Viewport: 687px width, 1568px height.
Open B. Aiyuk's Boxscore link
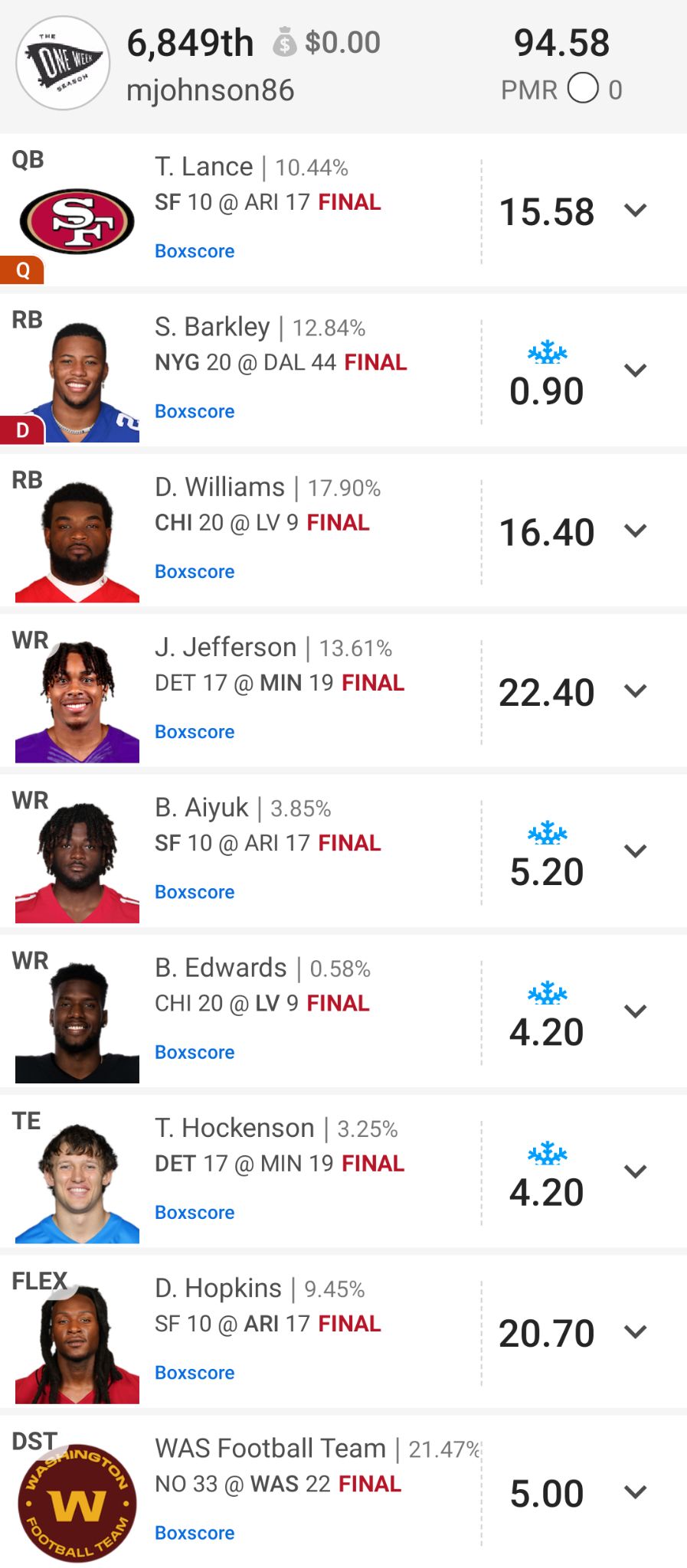195,892
